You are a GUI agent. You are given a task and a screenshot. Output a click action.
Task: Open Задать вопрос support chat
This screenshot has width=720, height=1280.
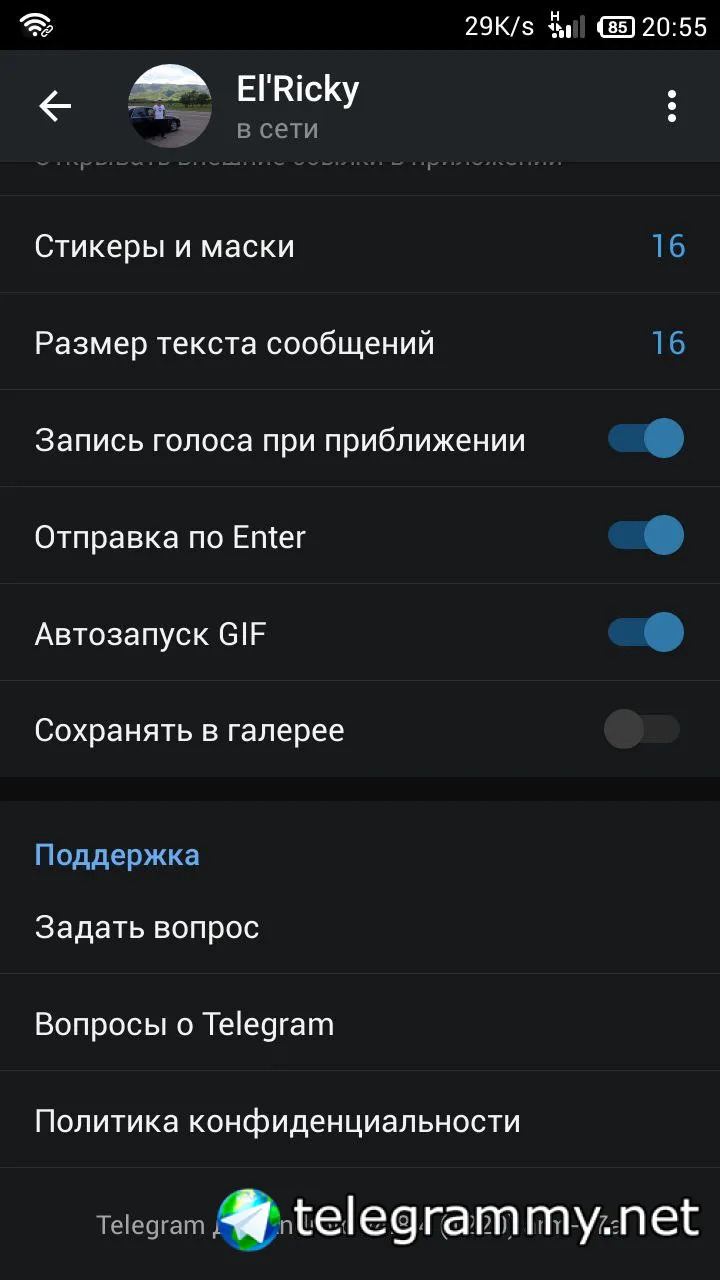click(360, 927)
